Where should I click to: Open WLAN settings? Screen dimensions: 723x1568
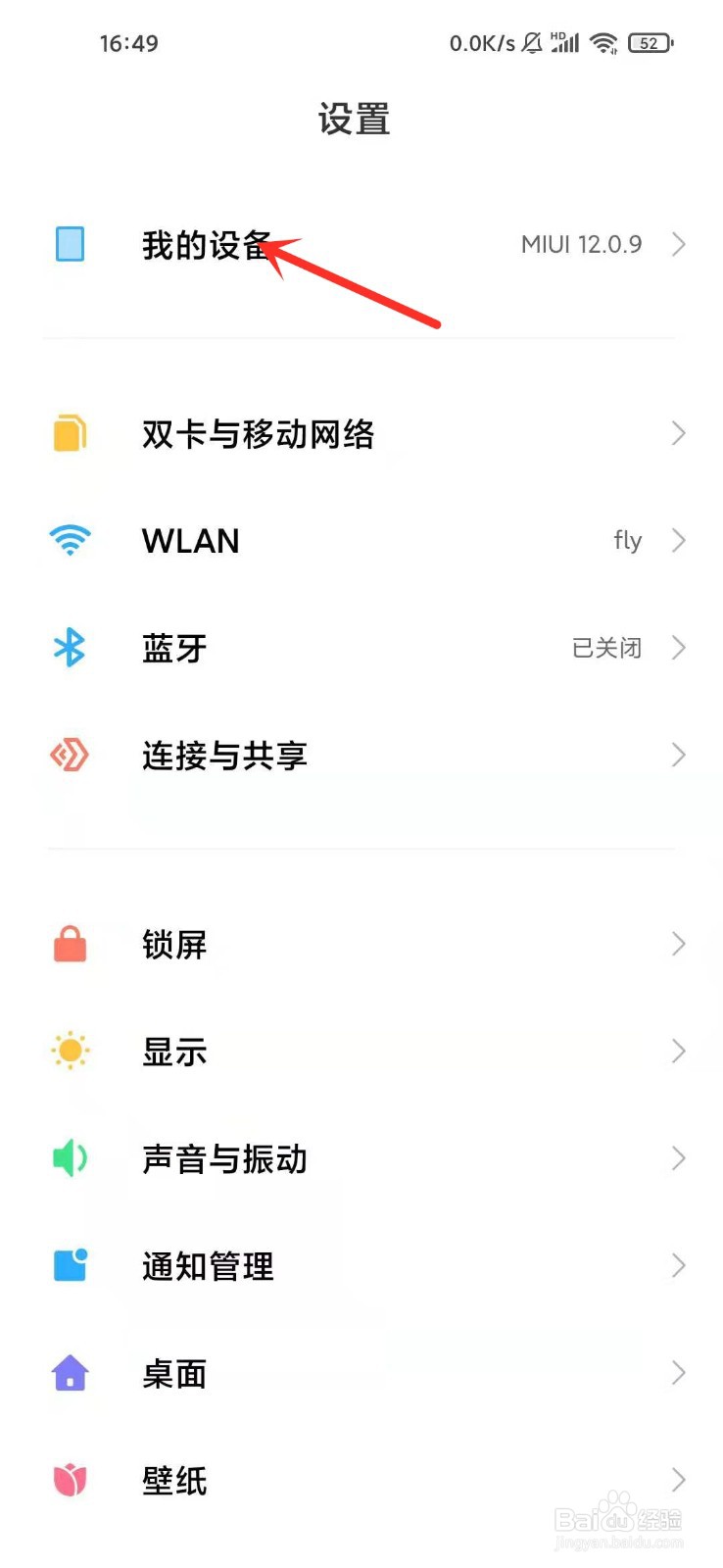(x=361, y=541)
